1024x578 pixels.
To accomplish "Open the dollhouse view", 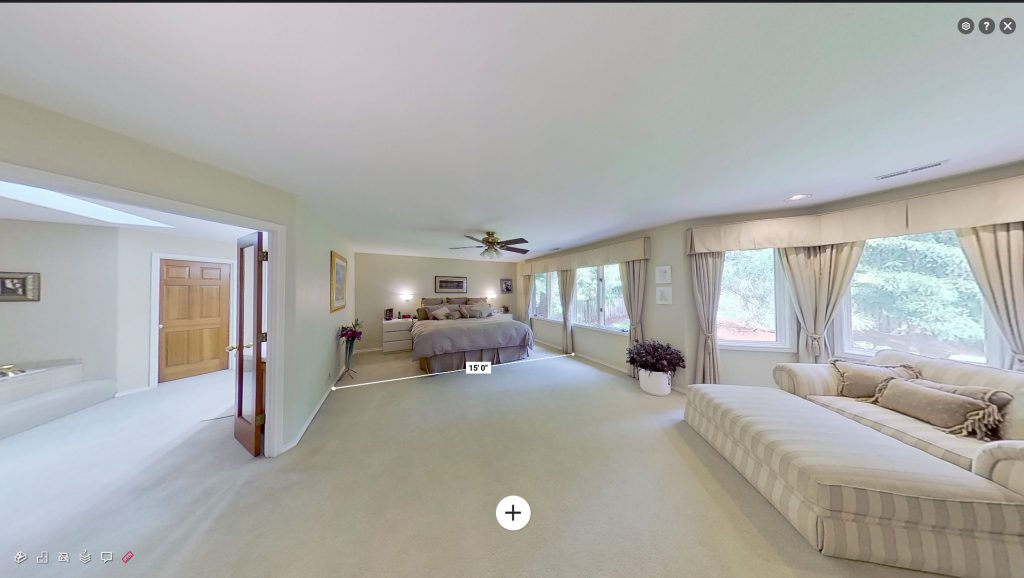I will (x=20, y=557).
